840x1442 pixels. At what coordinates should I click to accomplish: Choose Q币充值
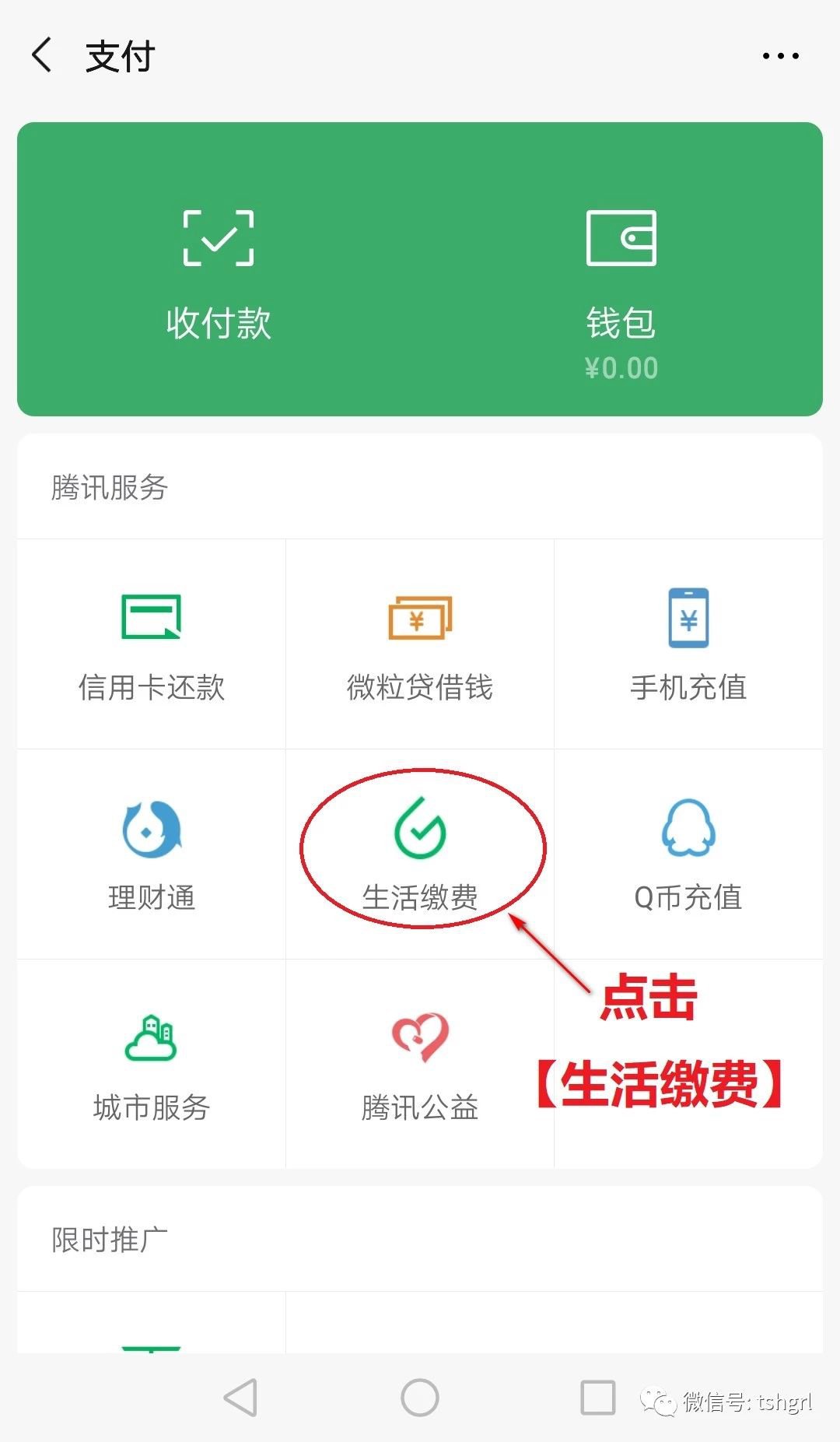(688, 854)
